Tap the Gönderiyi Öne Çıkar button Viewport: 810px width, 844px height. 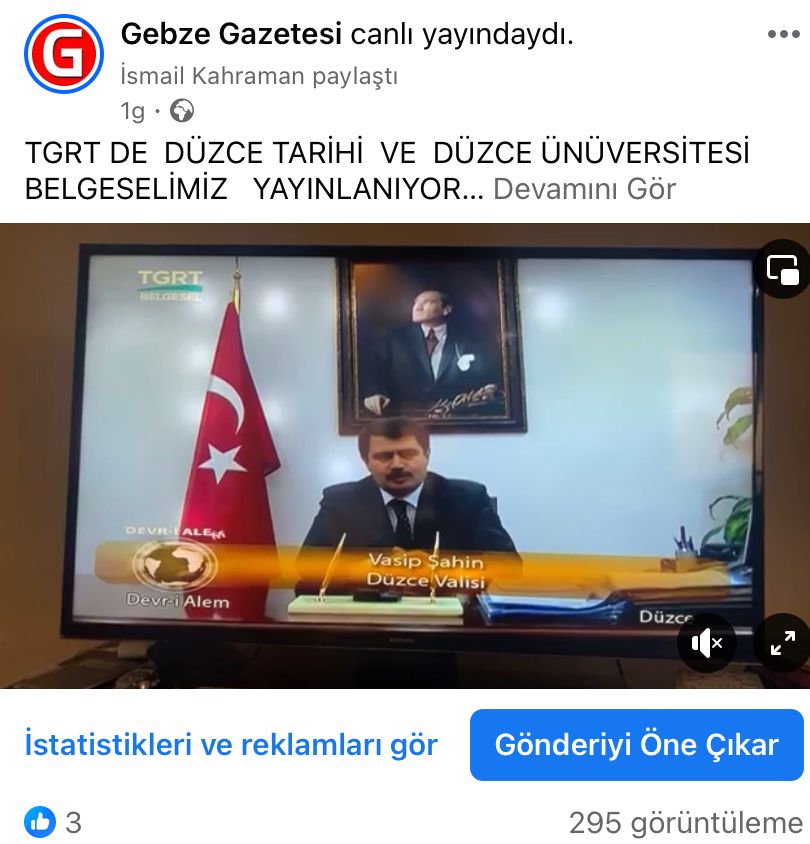click(636, 745)
